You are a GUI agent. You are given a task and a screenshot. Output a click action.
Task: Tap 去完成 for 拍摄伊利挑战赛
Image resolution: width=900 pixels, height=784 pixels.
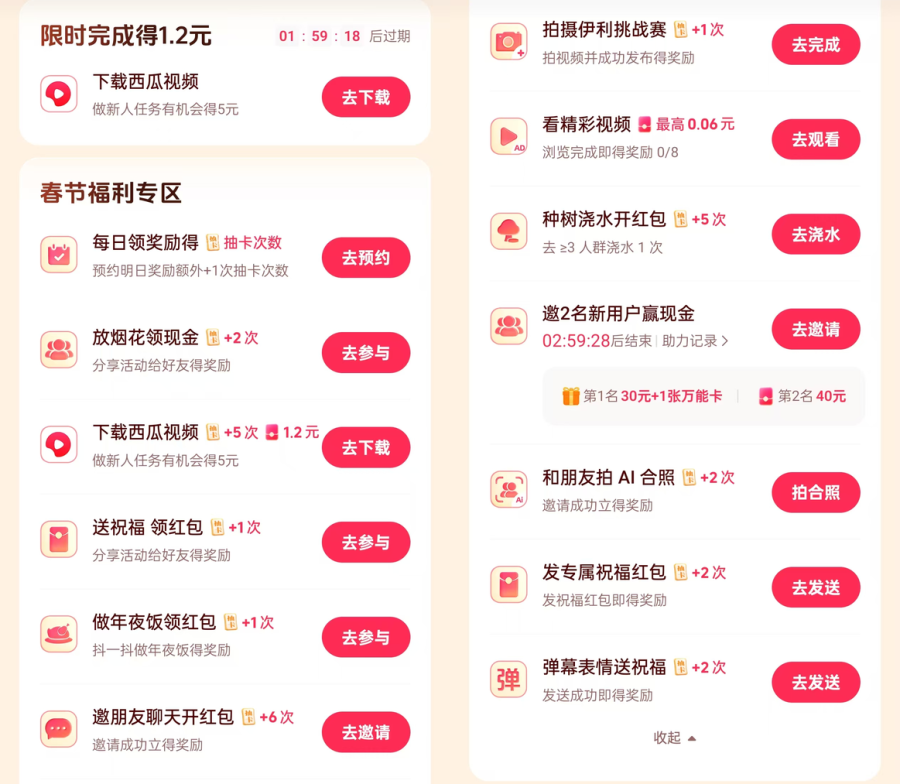point(815,45)
